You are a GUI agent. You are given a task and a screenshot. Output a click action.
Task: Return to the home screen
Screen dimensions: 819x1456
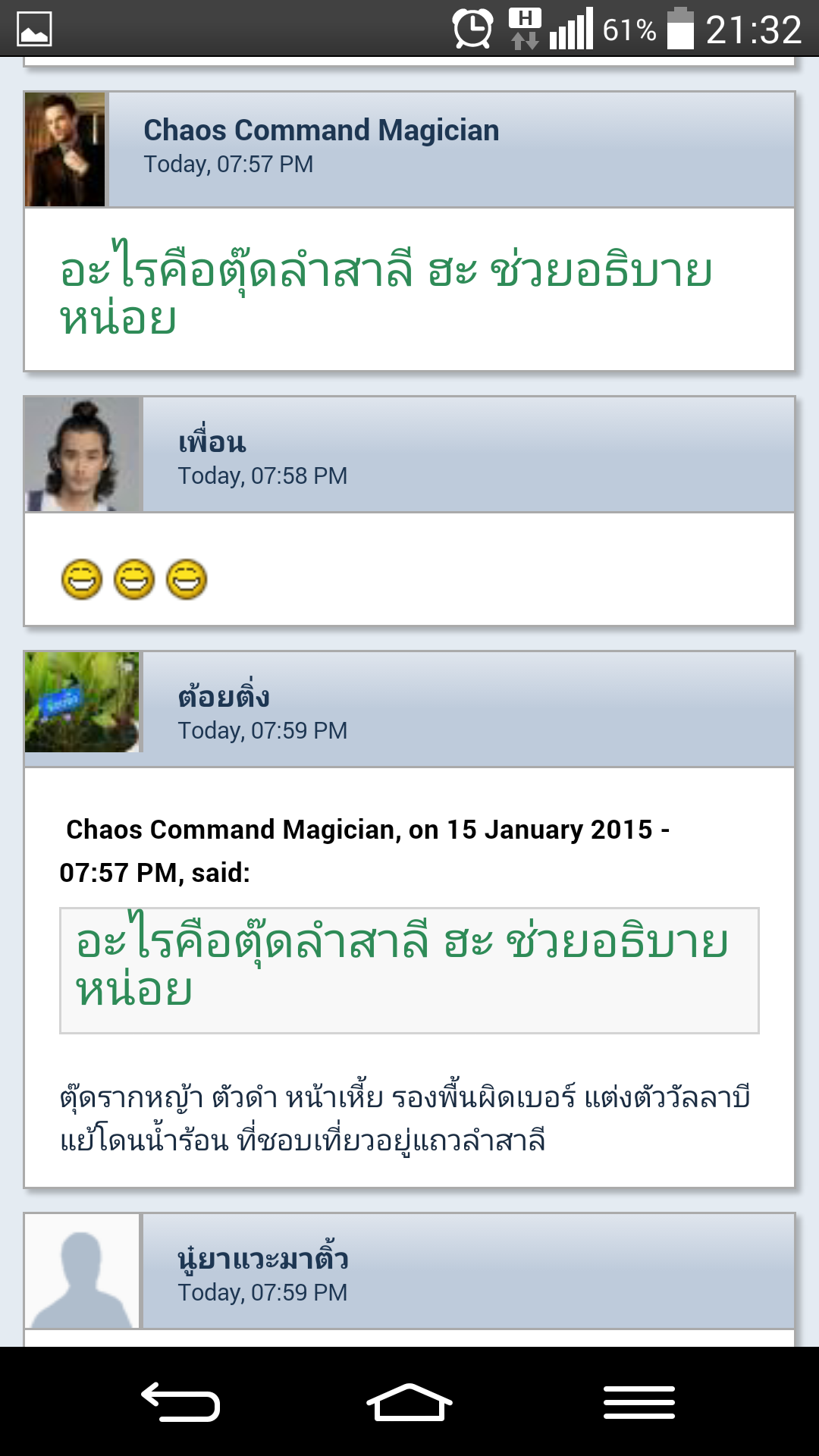coord(409,1401)
